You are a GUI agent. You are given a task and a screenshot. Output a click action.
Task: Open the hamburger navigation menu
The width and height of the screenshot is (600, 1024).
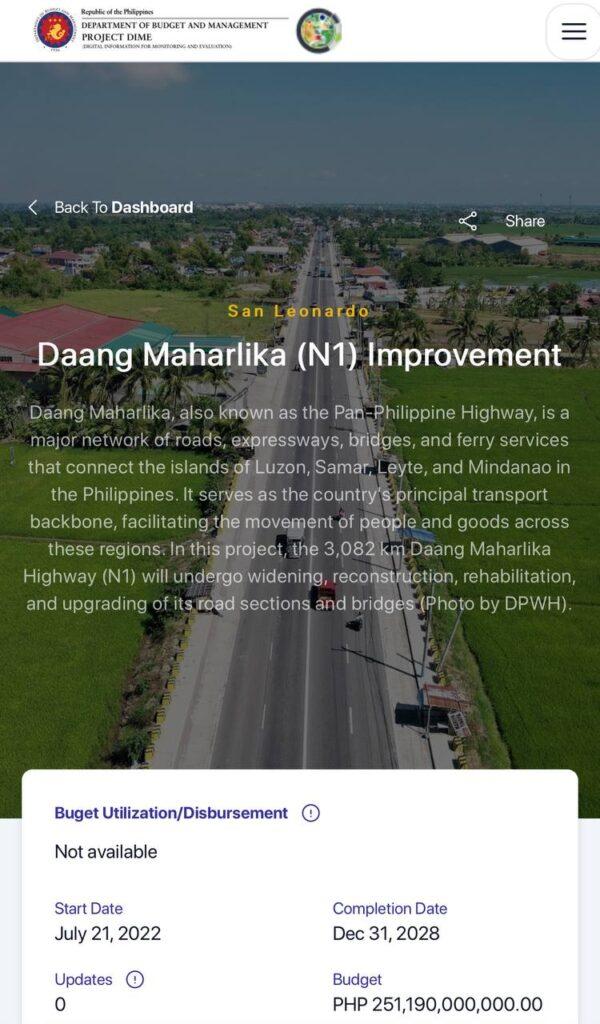(573, 32)
